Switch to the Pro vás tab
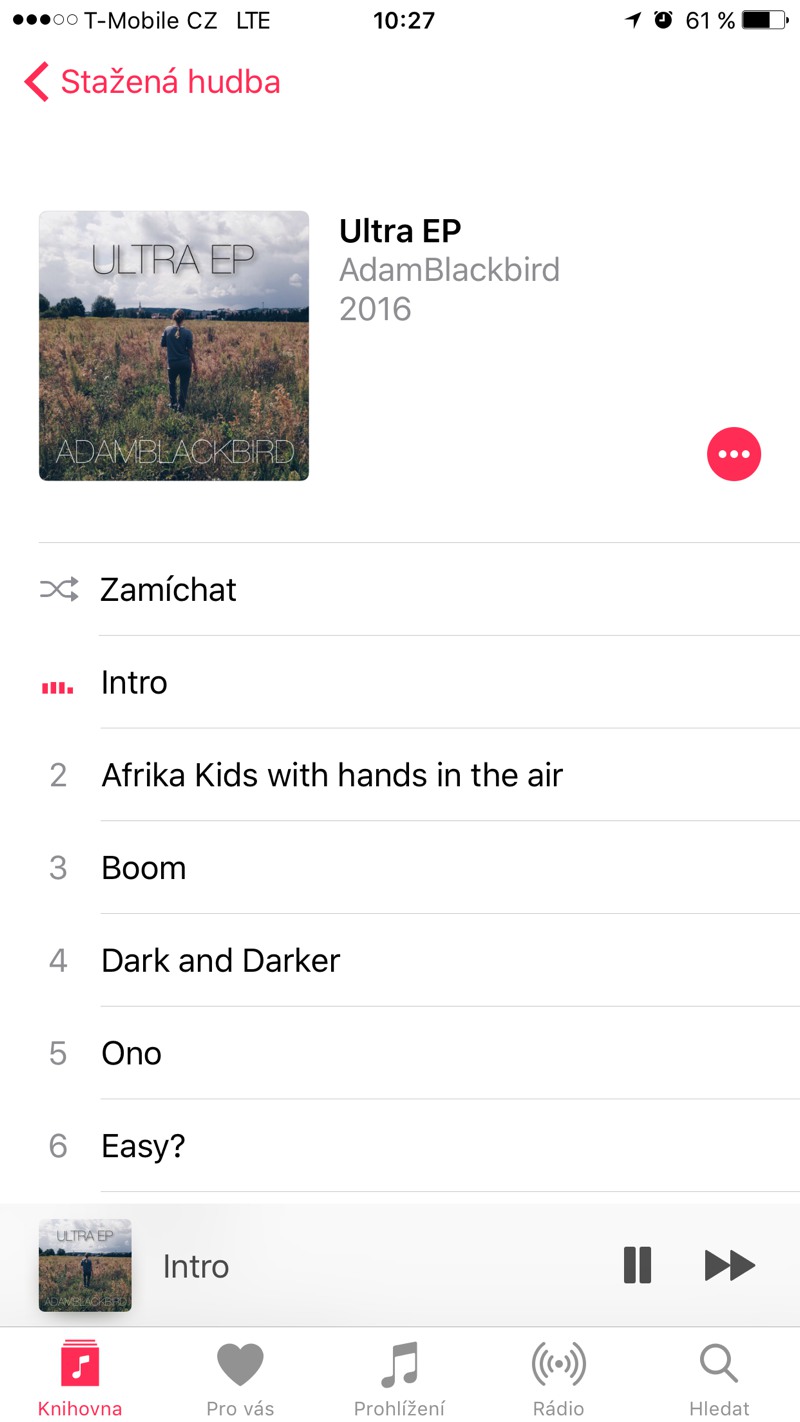800x1422 pixels. point(240,1380)
